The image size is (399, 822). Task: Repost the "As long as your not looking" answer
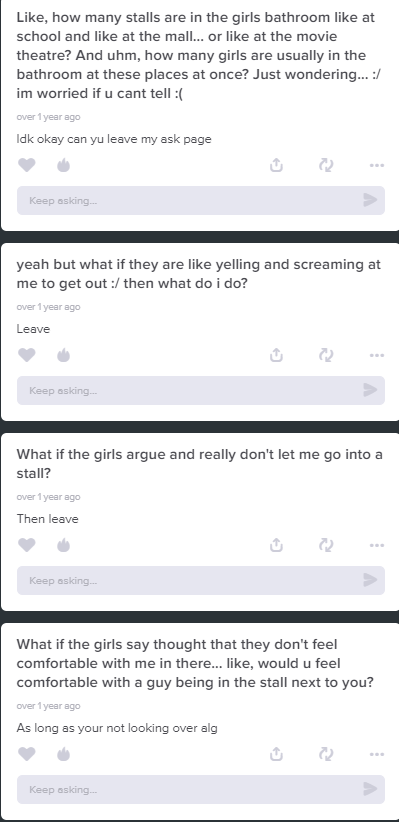(326, 754)
